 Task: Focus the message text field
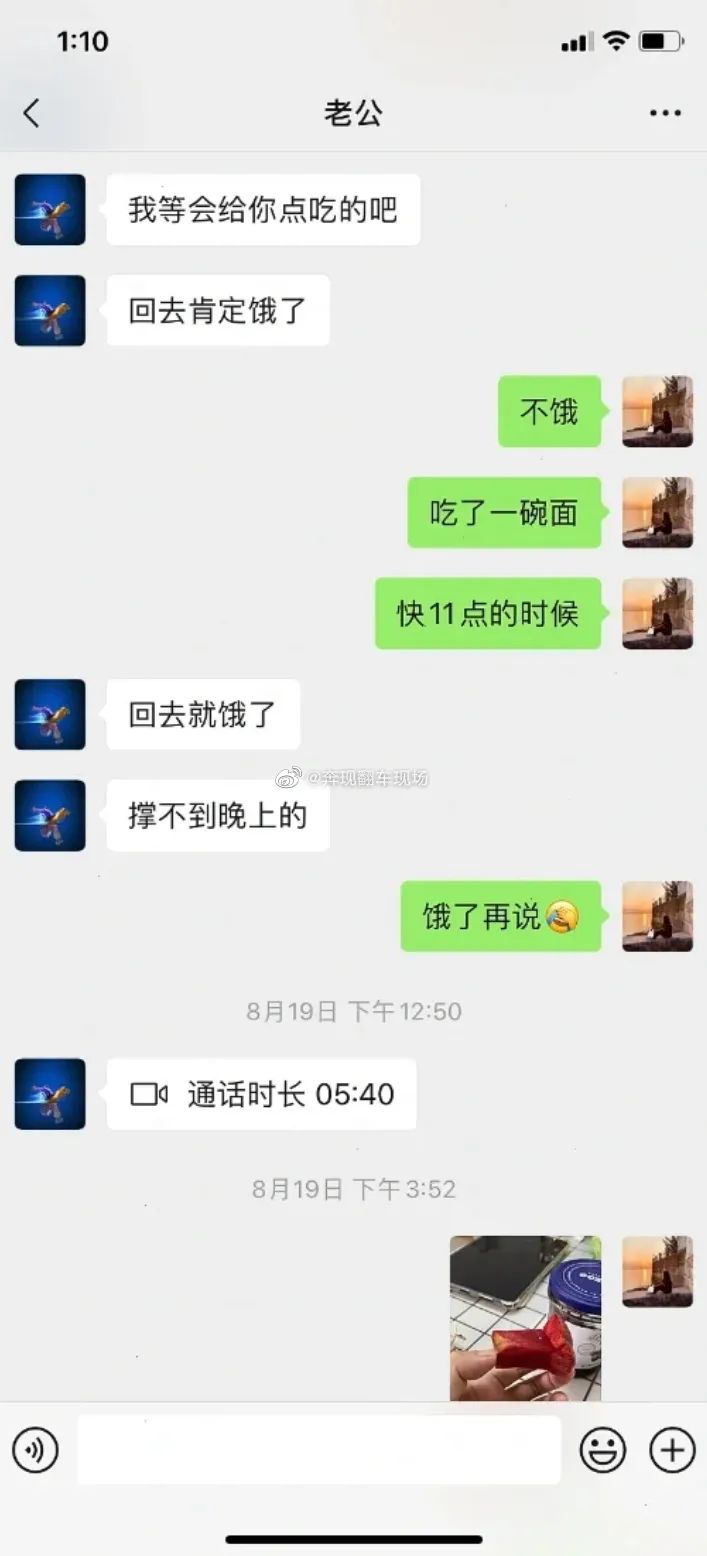pyautogui.click(x=319, y=1449)
